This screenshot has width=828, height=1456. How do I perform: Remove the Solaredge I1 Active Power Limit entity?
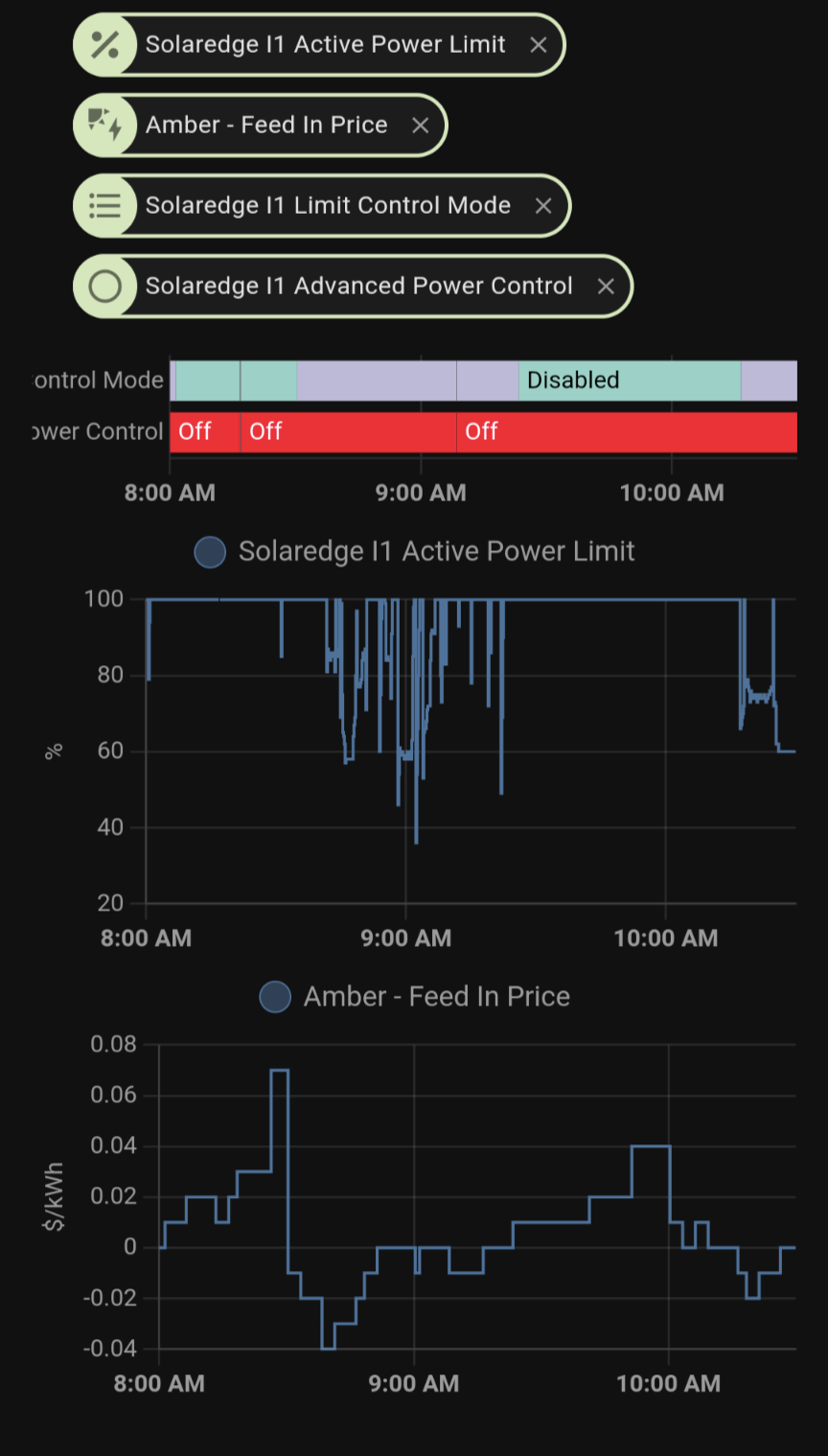(x=539, y=44)
